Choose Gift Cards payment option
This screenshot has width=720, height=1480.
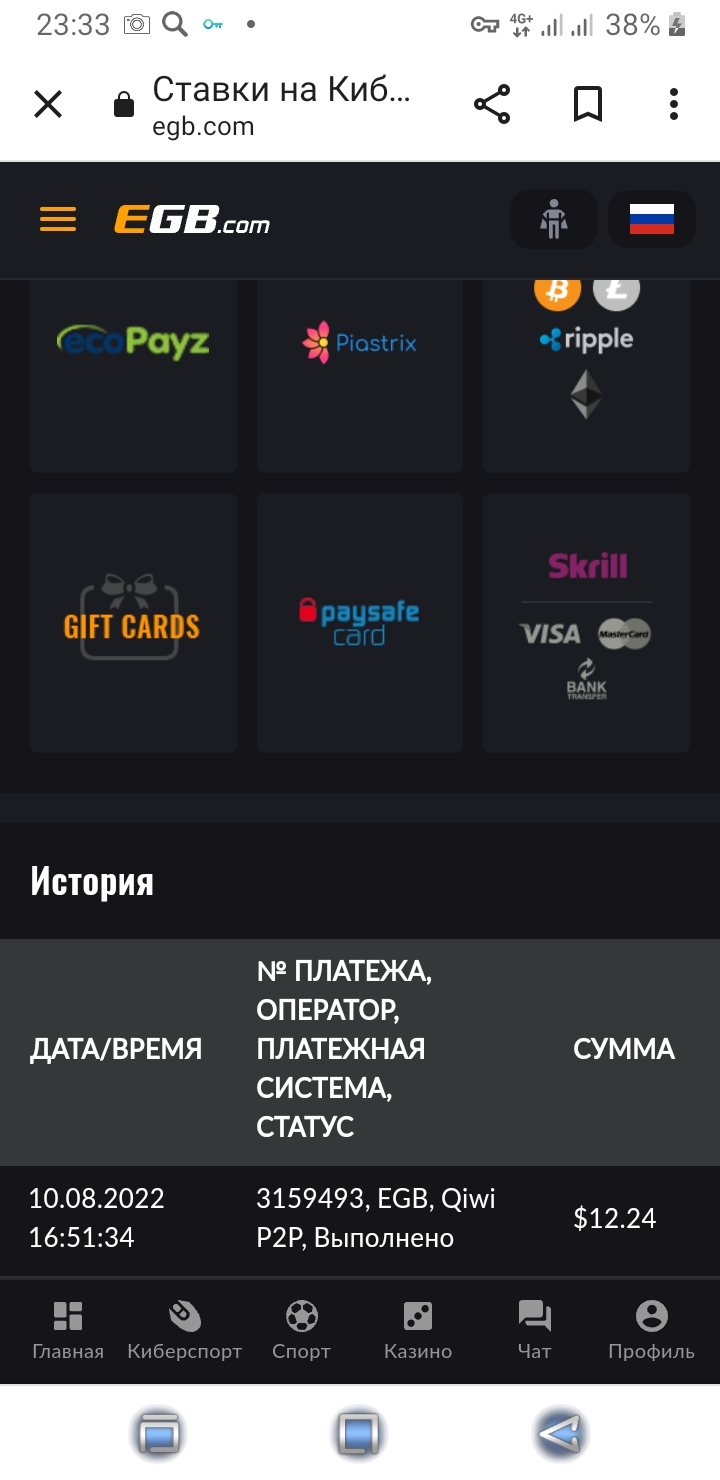133,622
